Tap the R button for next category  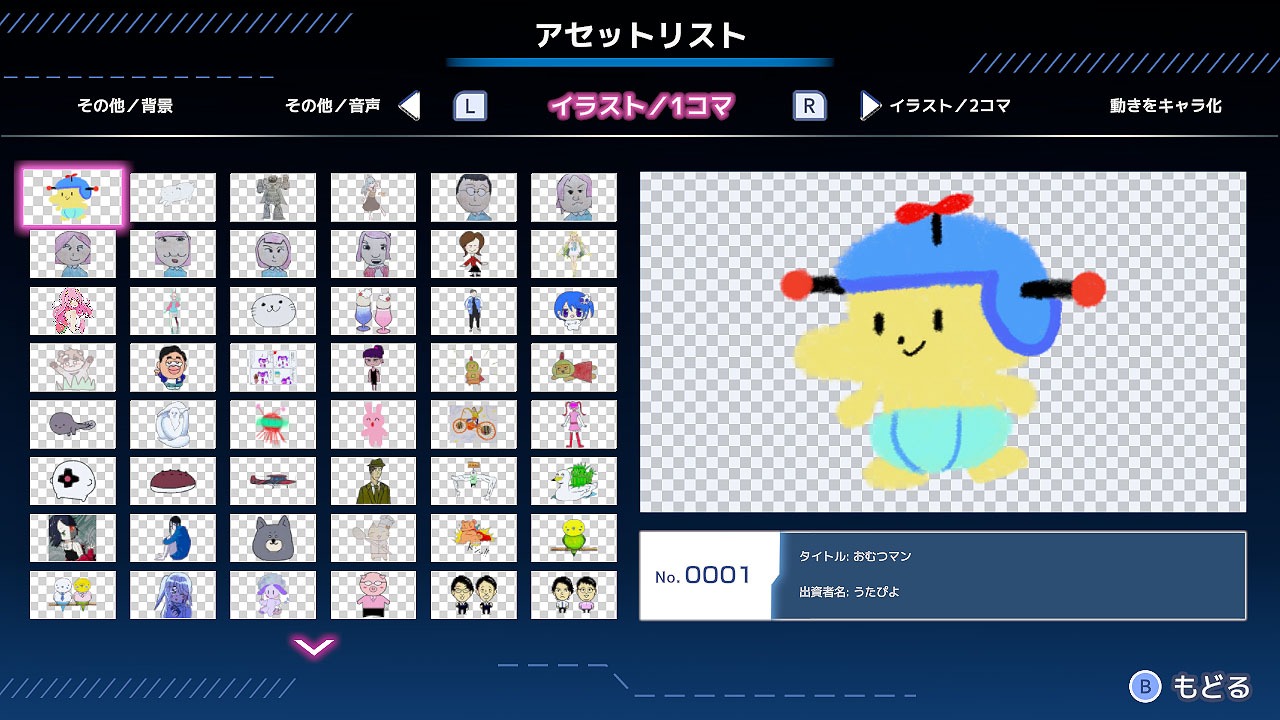coord(809,105)
